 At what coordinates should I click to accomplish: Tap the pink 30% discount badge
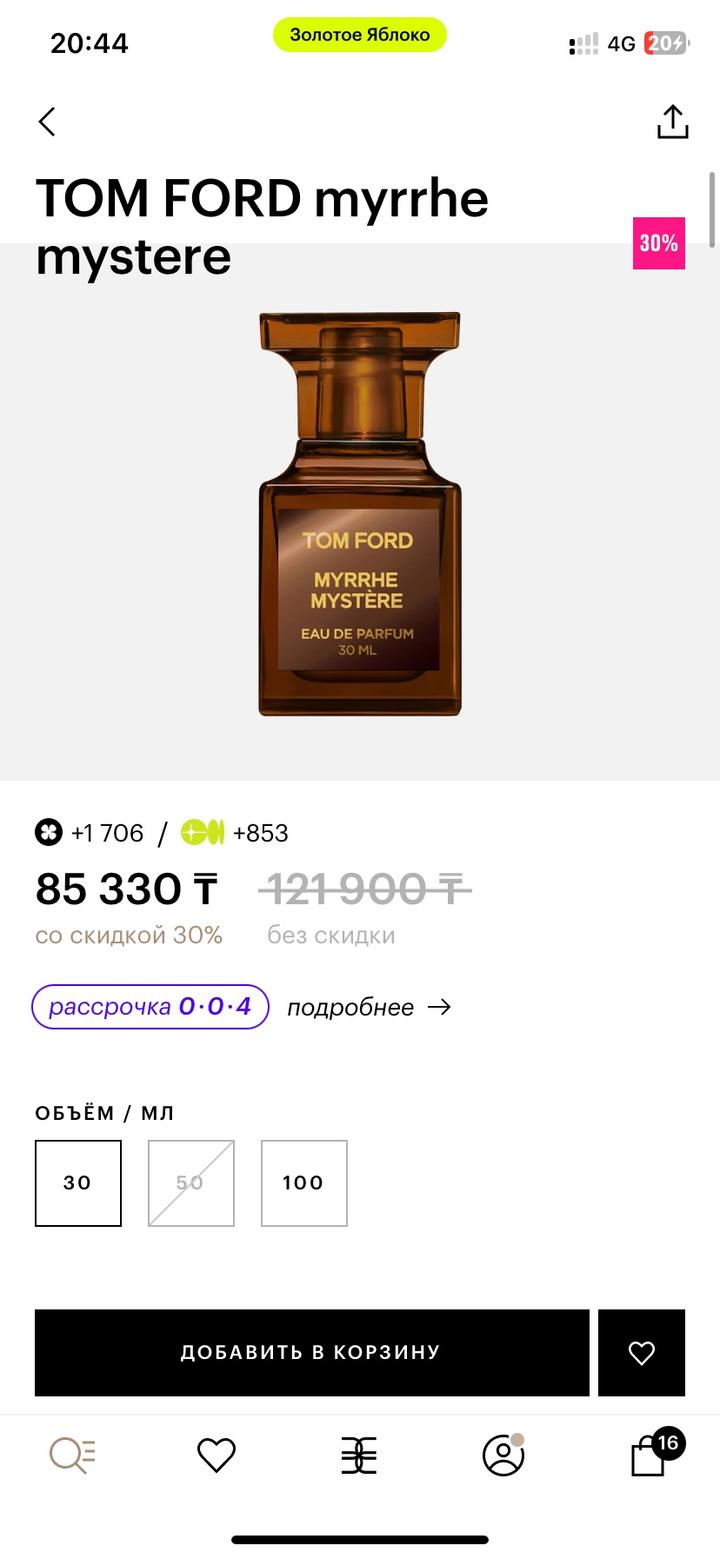658,242
